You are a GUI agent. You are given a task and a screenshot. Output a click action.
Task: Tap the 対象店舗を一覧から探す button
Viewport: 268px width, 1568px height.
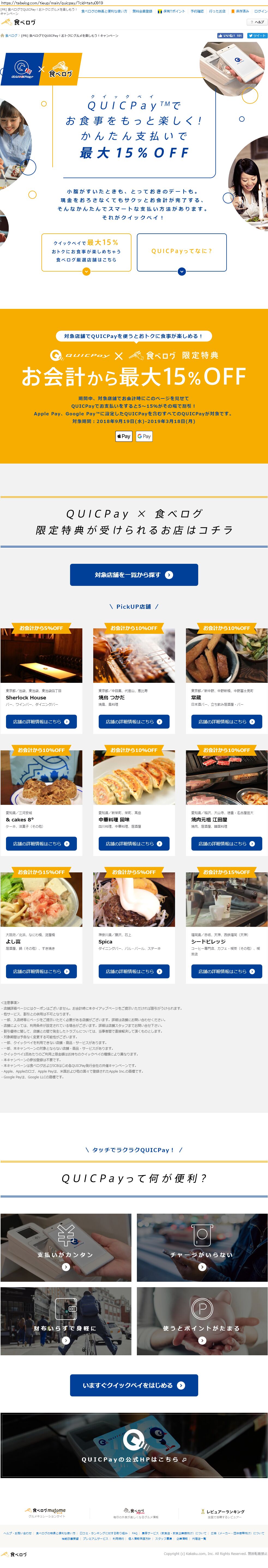(x=134, y=575)
